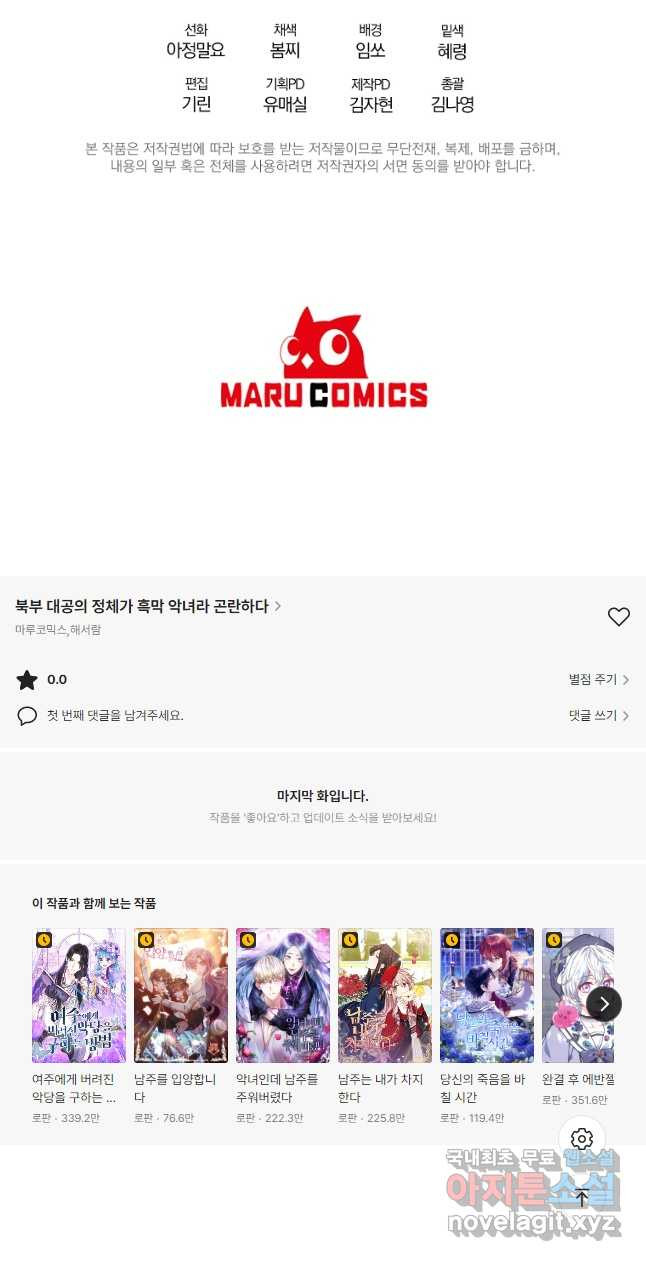Open the viewer settings gear
The image size is (646, 1261).
coord(582,1139)
